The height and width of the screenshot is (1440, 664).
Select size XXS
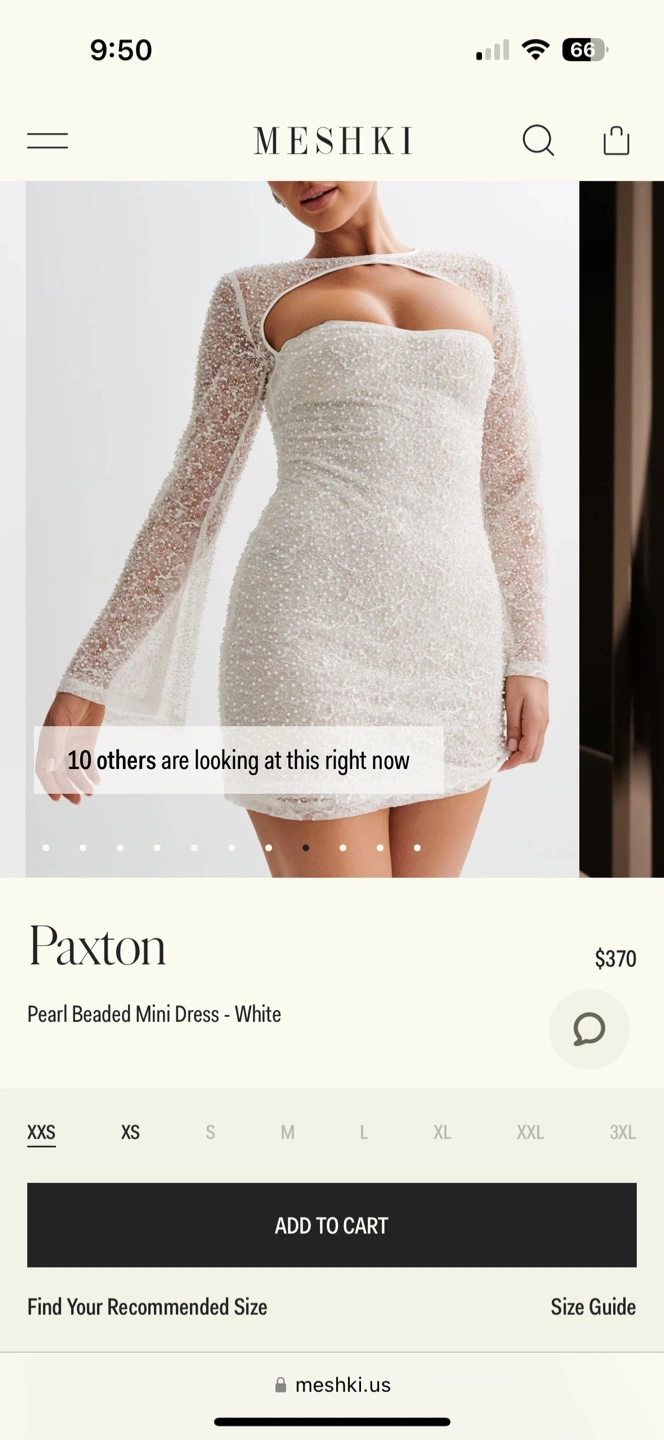tap(41, 1133)
